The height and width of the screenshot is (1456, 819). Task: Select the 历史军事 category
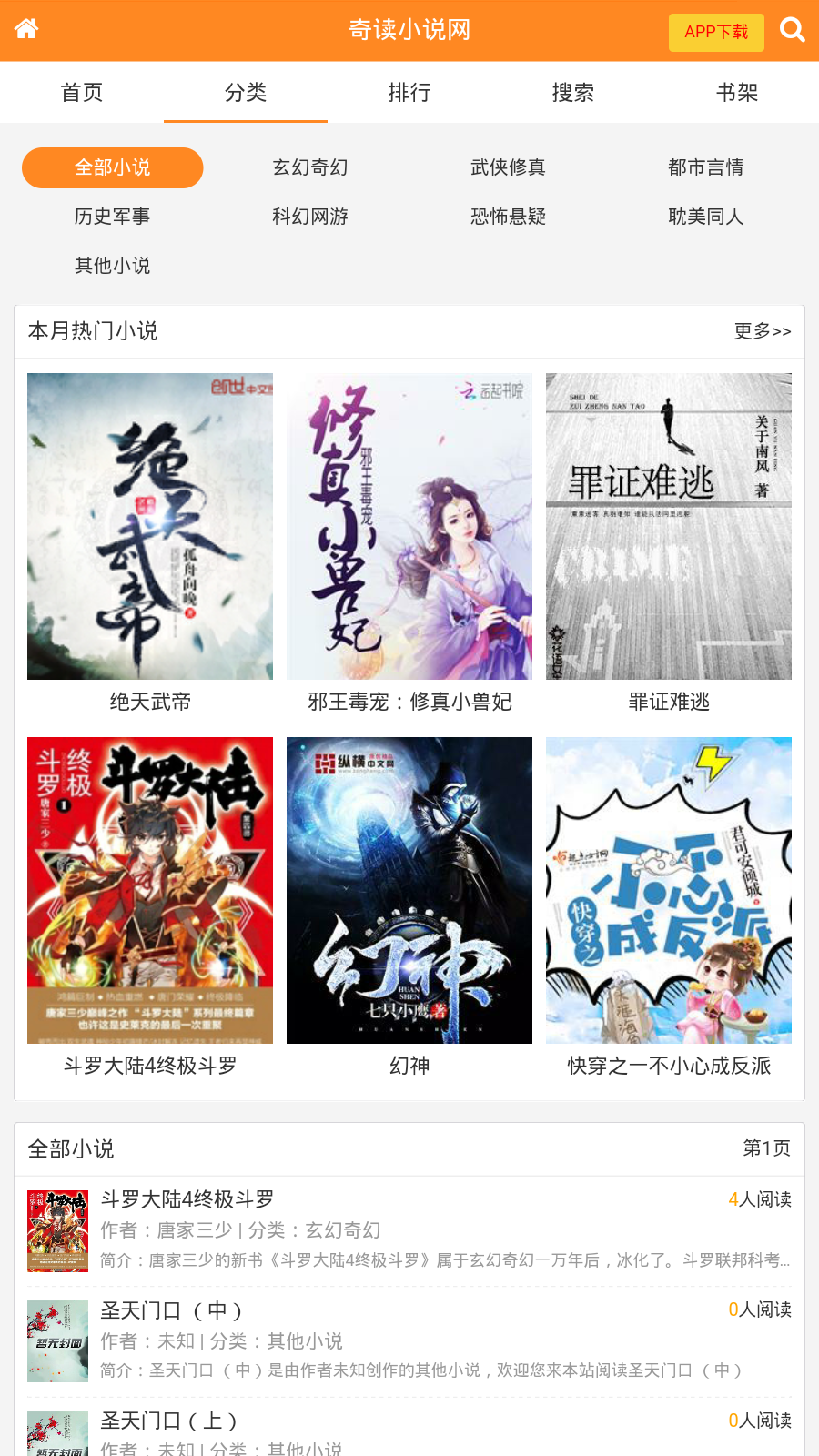[x=113, y=217]
